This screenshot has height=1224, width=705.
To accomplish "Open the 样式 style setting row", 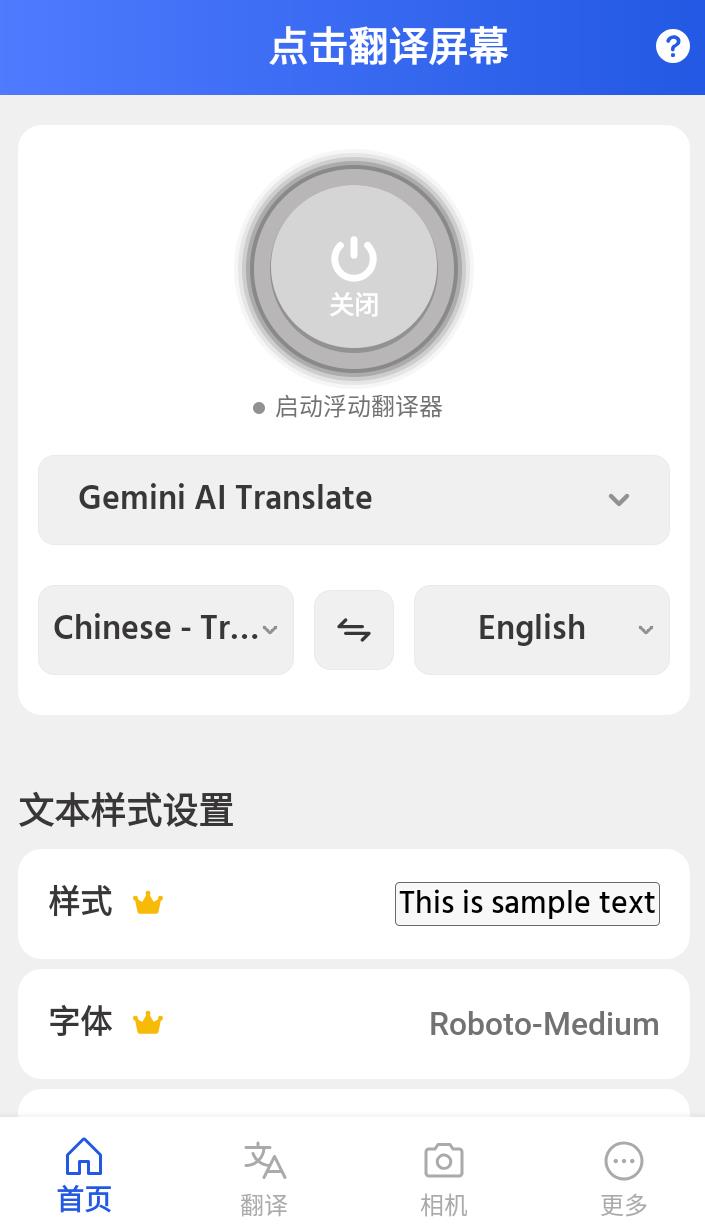I will point(354,904).
